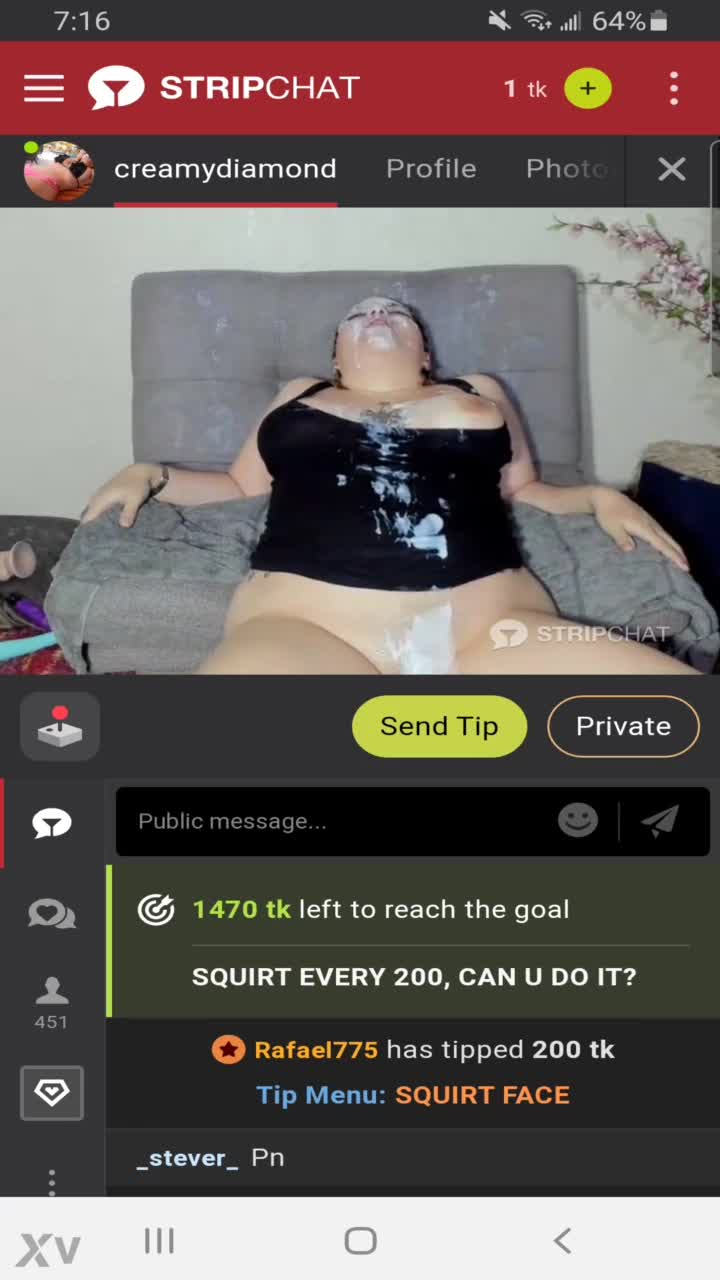
Task: Add tokens with the plus button
Action: coord(587,88)
